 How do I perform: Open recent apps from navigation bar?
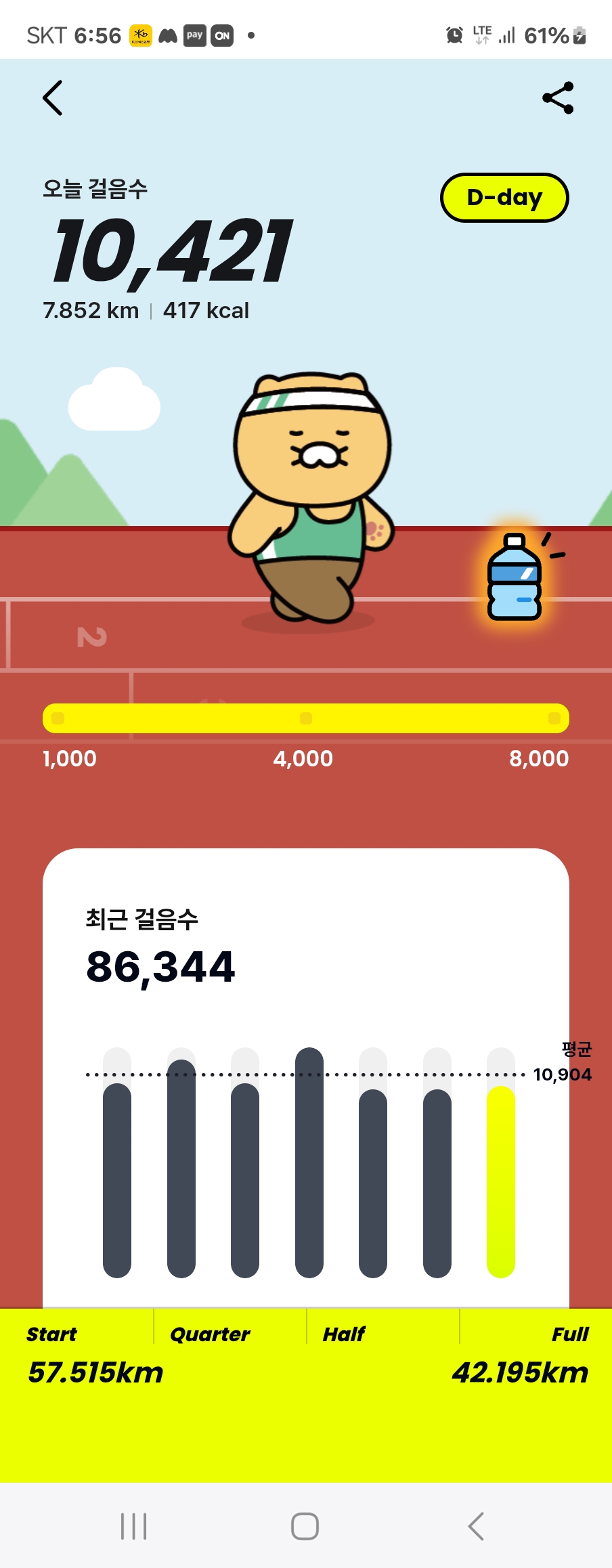point(133,1526)
